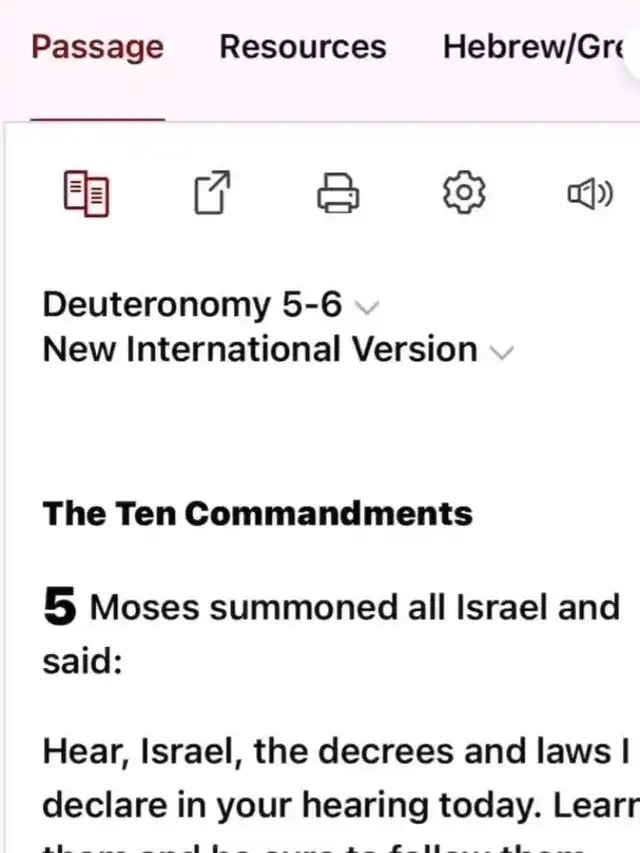Select the Passage tab

tap(97, 47)
